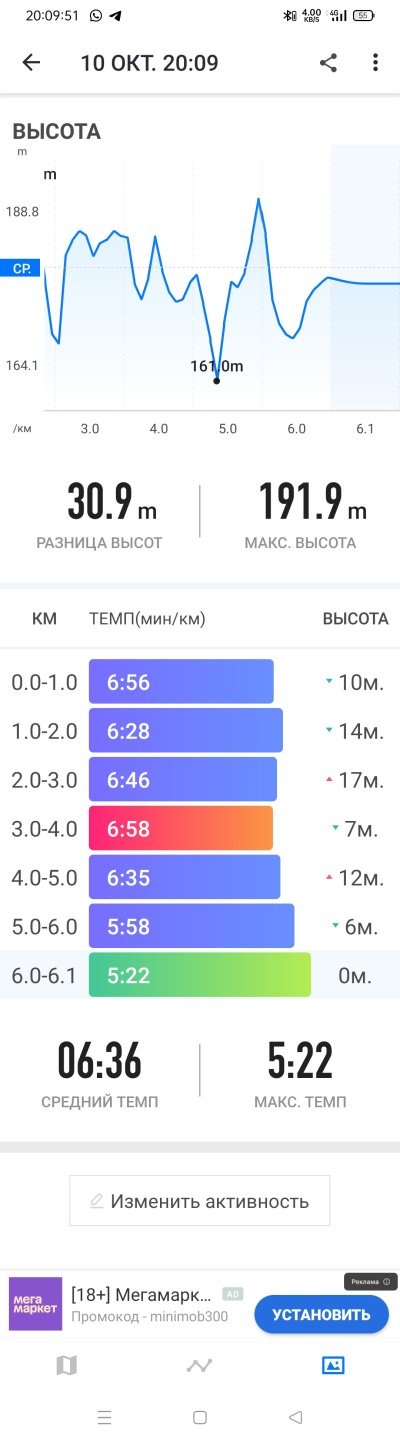Switch to the map tab
400x1442 pixels.
(x=66, y=1365)
